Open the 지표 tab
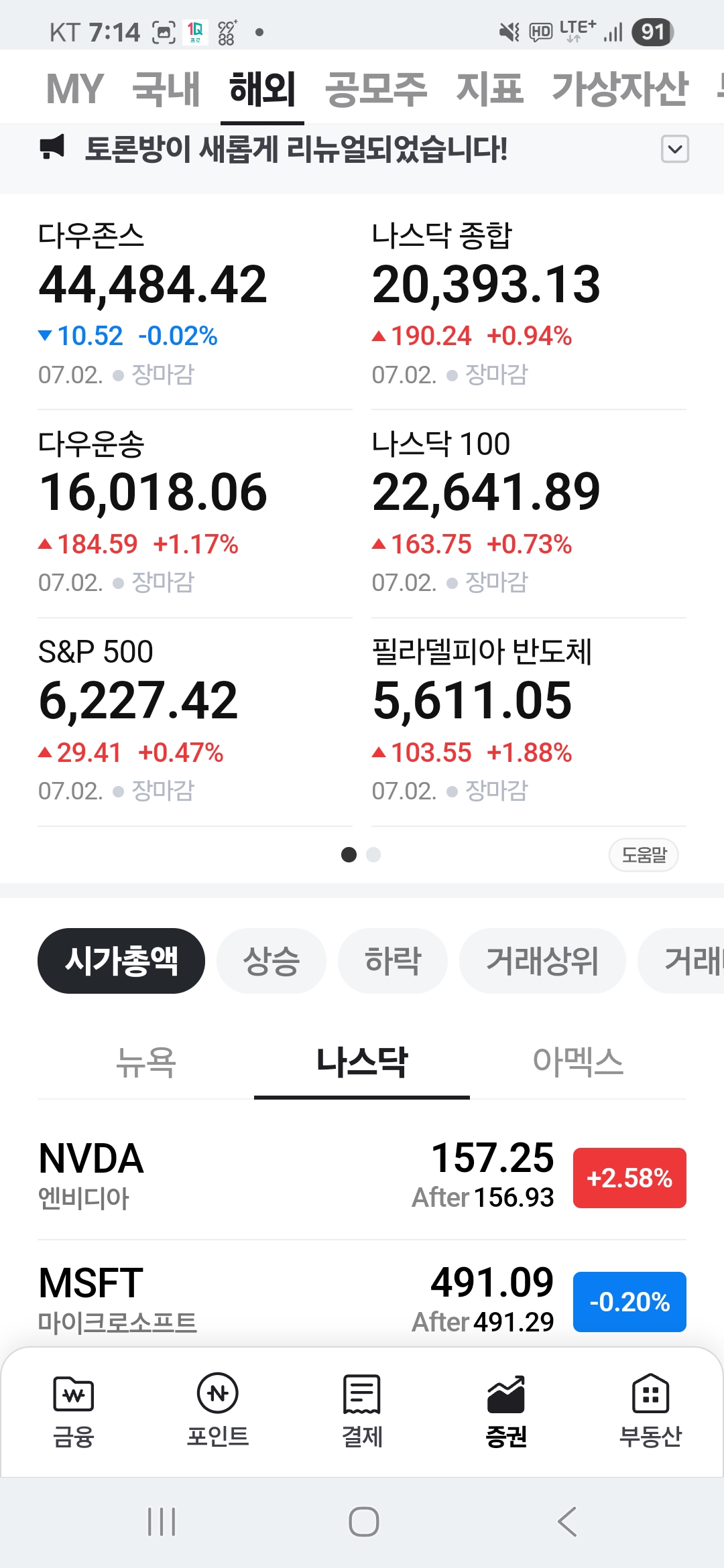Screen dimensions: 724x1568 [x=489, y=88]
